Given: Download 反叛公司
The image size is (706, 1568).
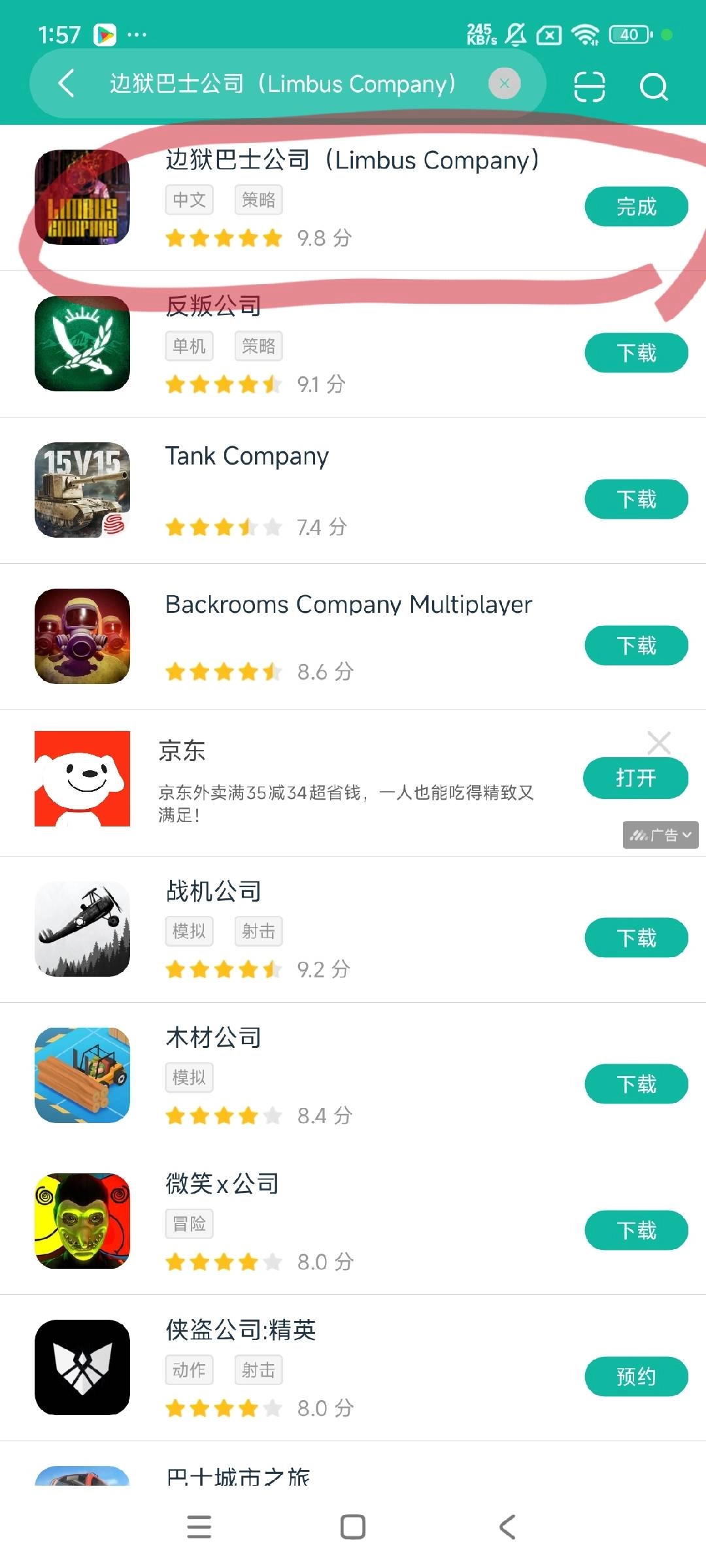Looking at the screenshot, I should 635,353.
